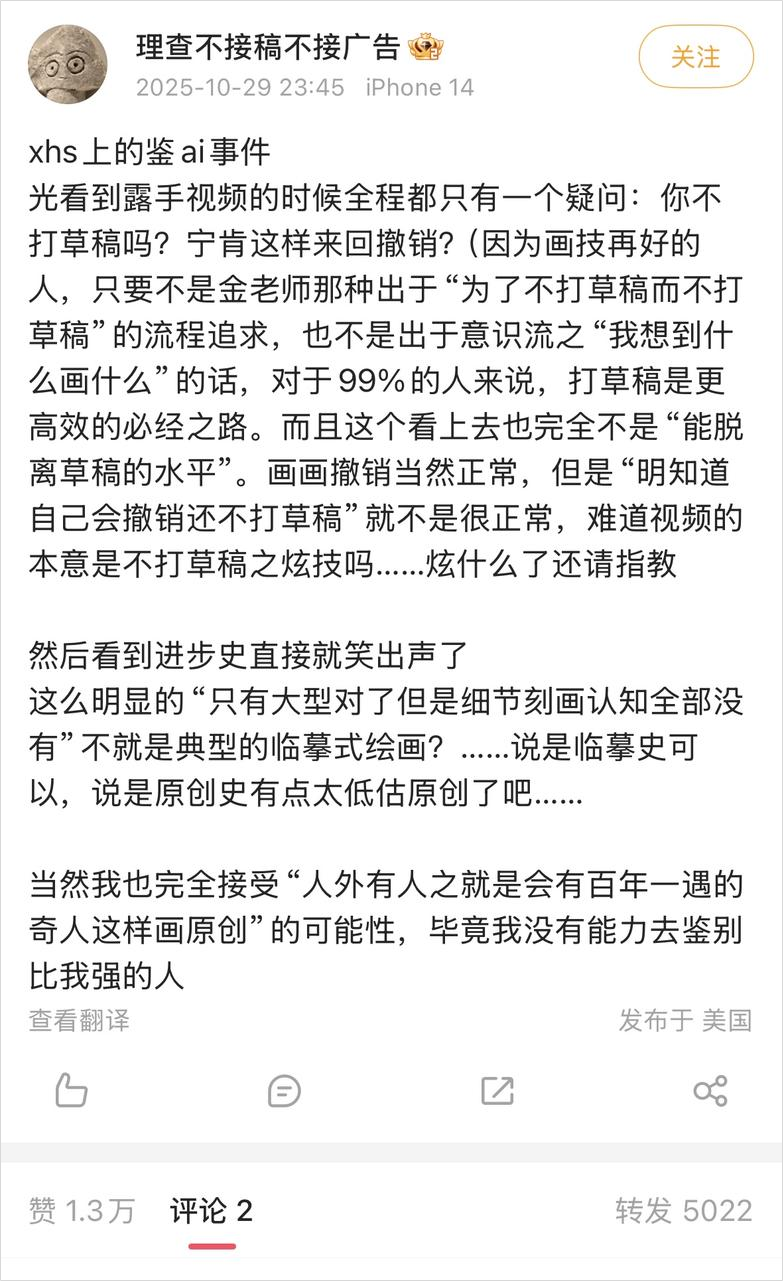This screenshot has width=783, height=1281.
Task: Like this post with thumbs-up icon
Action: pos(71,1090)
